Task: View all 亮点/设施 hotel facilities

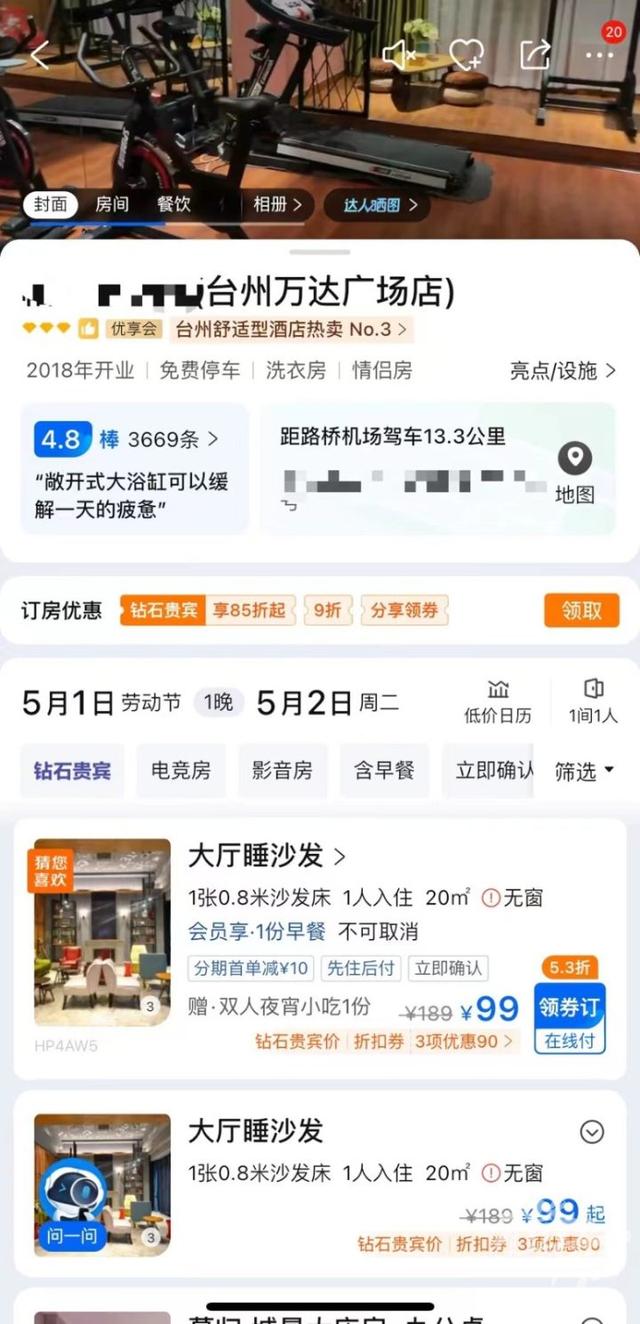Action: coord(562,370)
